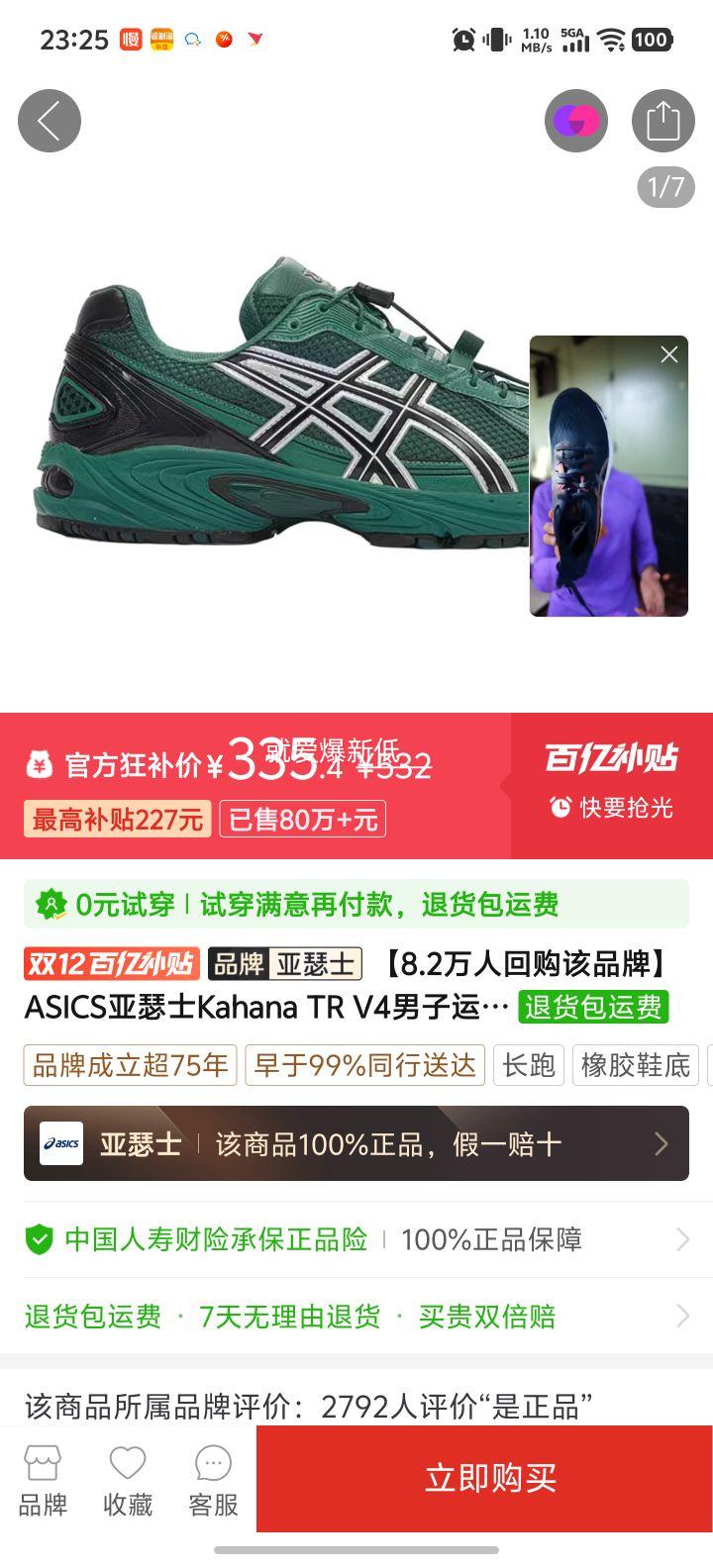Expand the 100%正品保障 insurance row chevron
The width and height of the screenshot is (713, 1568).
[x=683, y=1239]
